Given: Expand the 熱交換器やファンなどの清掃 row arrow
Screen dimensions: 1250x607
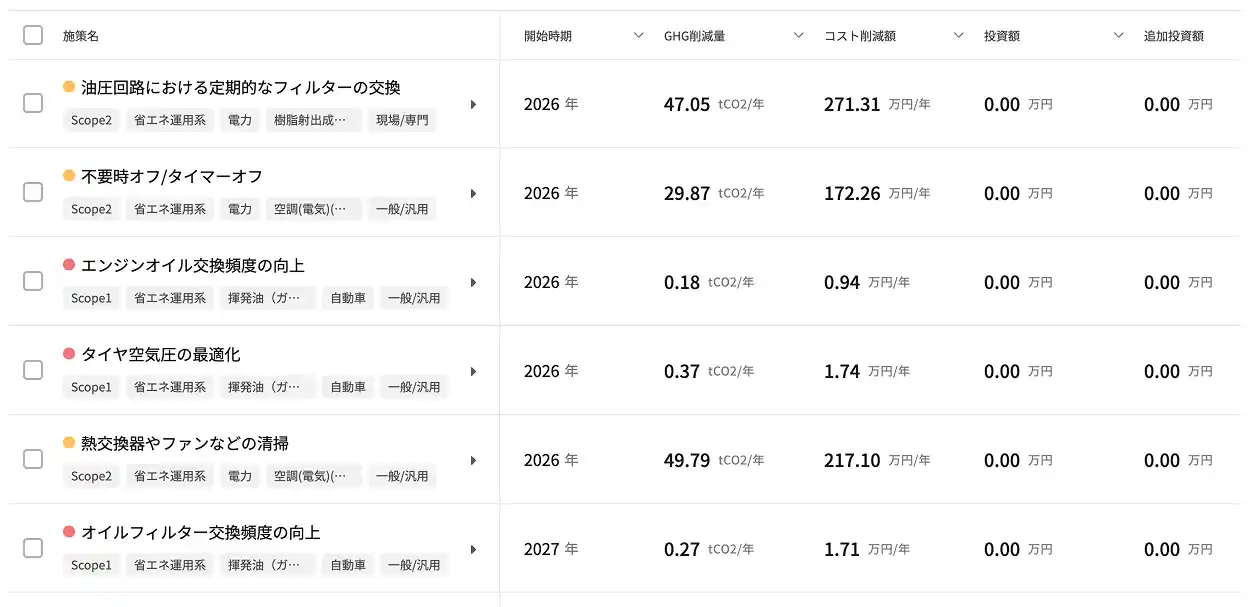Looking at the screenshot, I should click(x=473, y=460).
